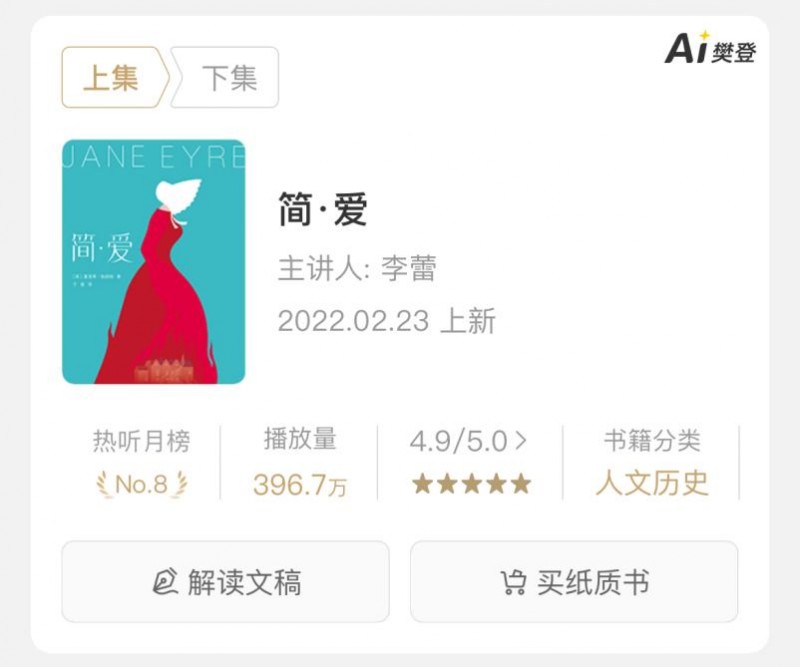
Task: Open the 解读文稿 transcript
Action: coord(226,582)
